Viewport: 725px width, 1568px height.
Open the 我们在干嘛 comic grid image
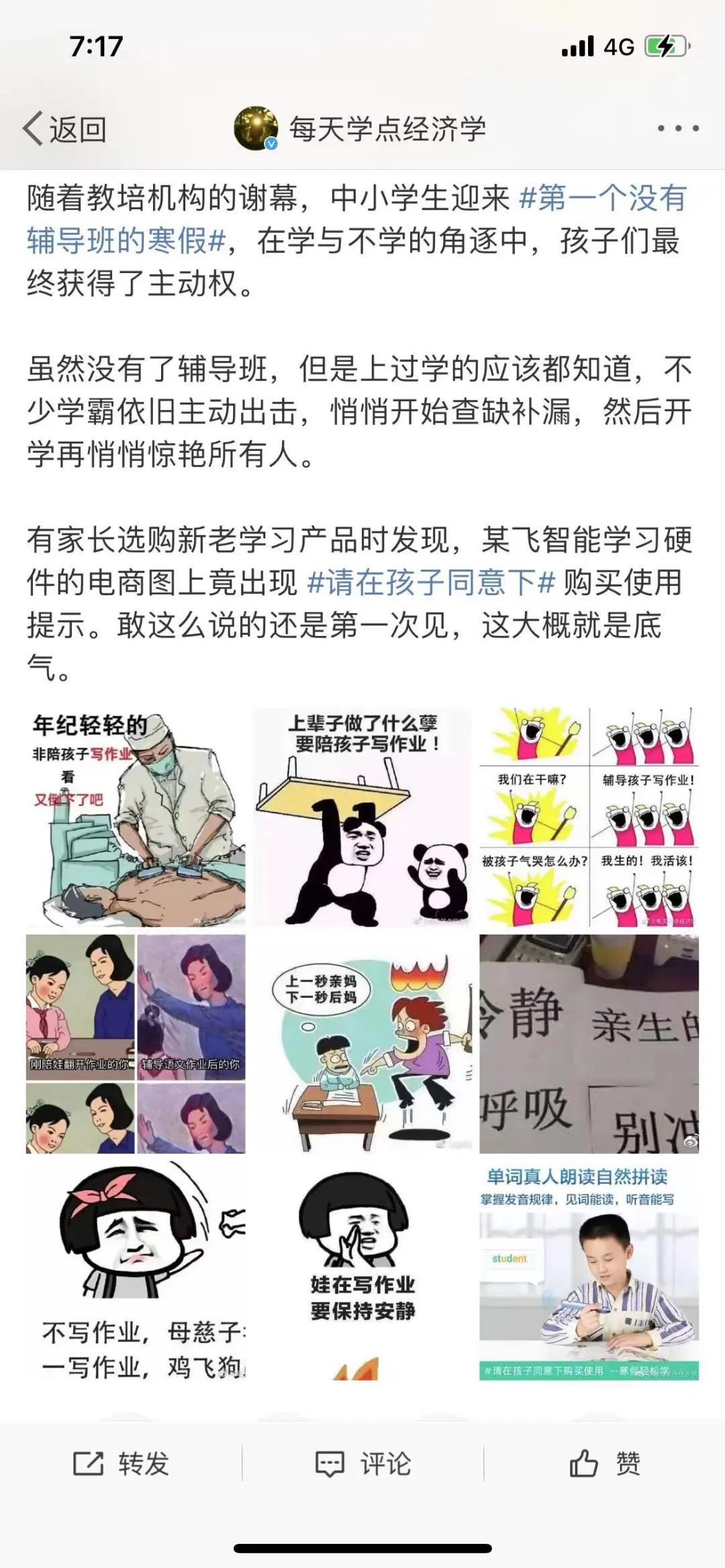coord(589,818)
